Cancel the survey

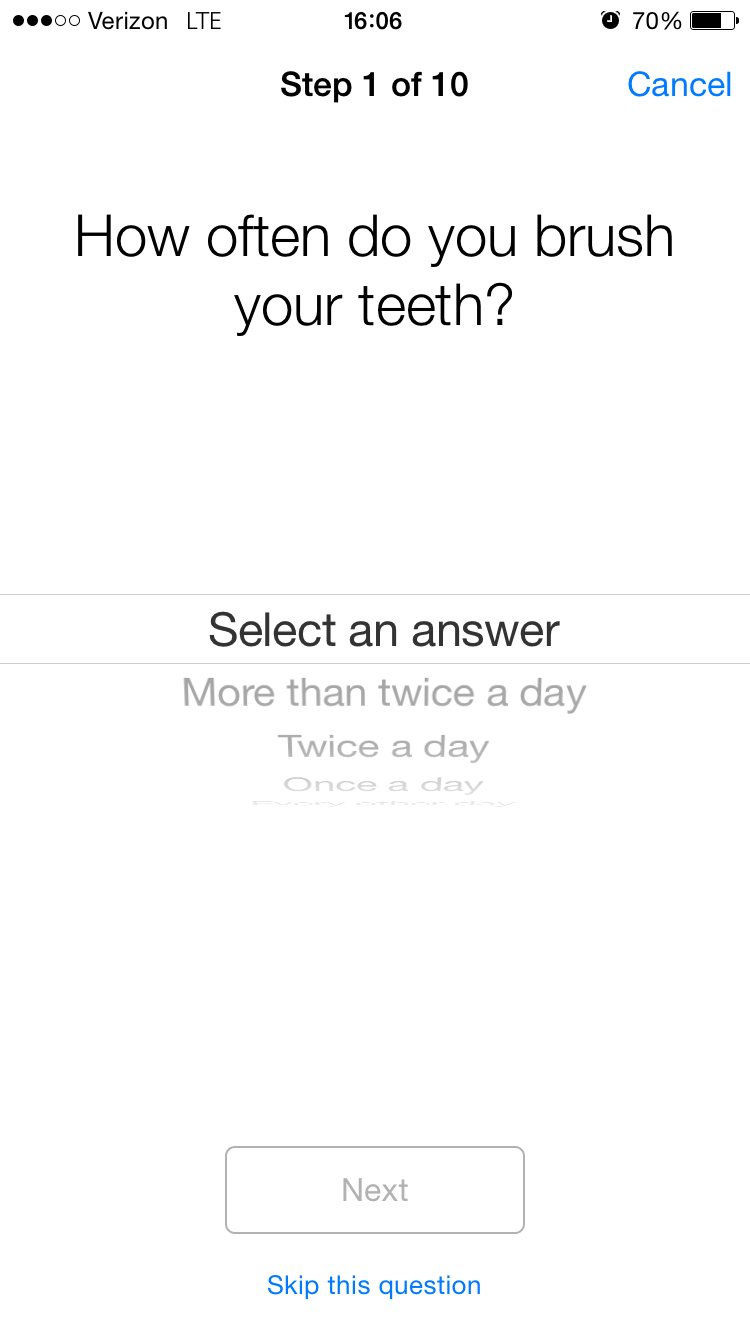tap(679, 85)
